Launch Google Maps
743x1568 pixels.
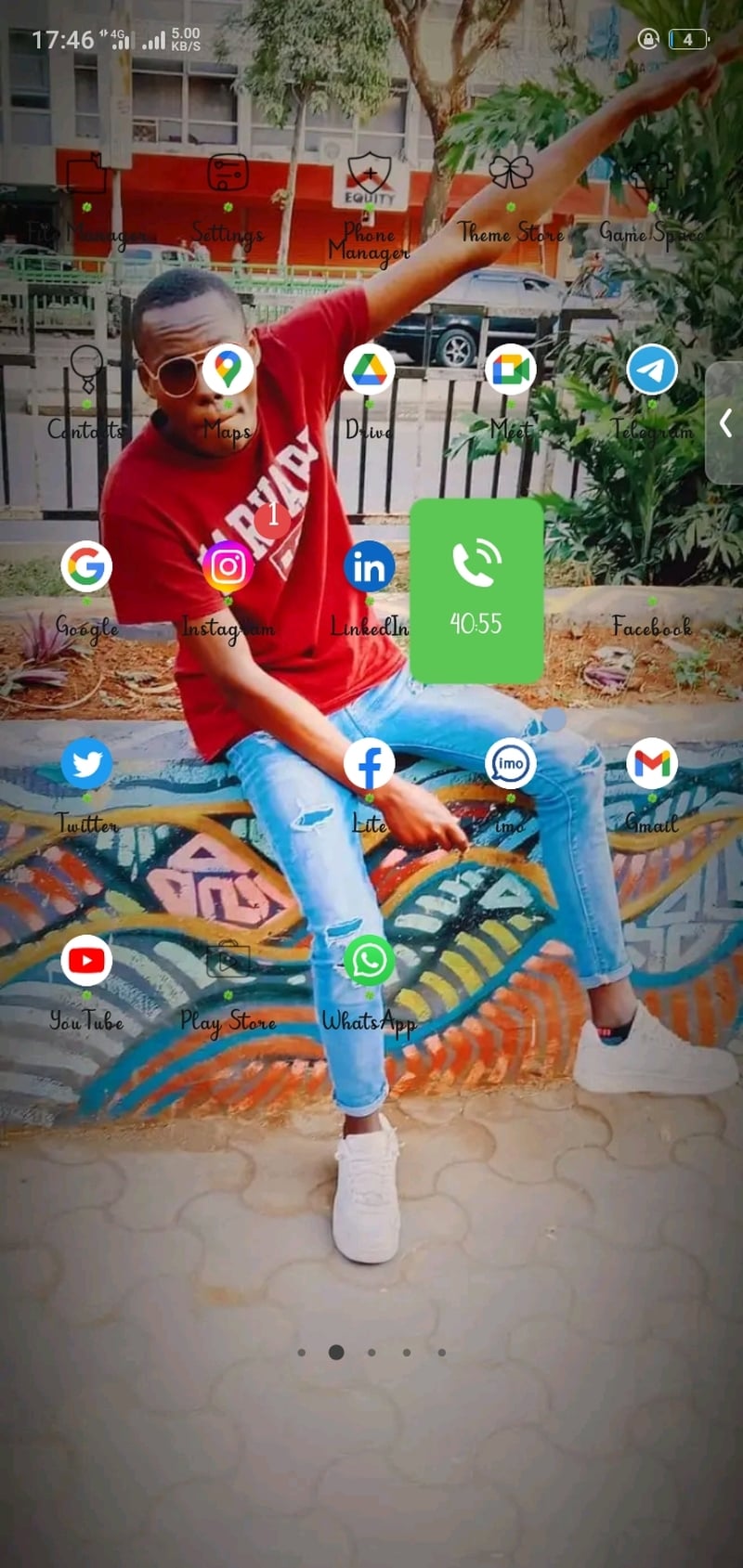click(x=228, y=369)
